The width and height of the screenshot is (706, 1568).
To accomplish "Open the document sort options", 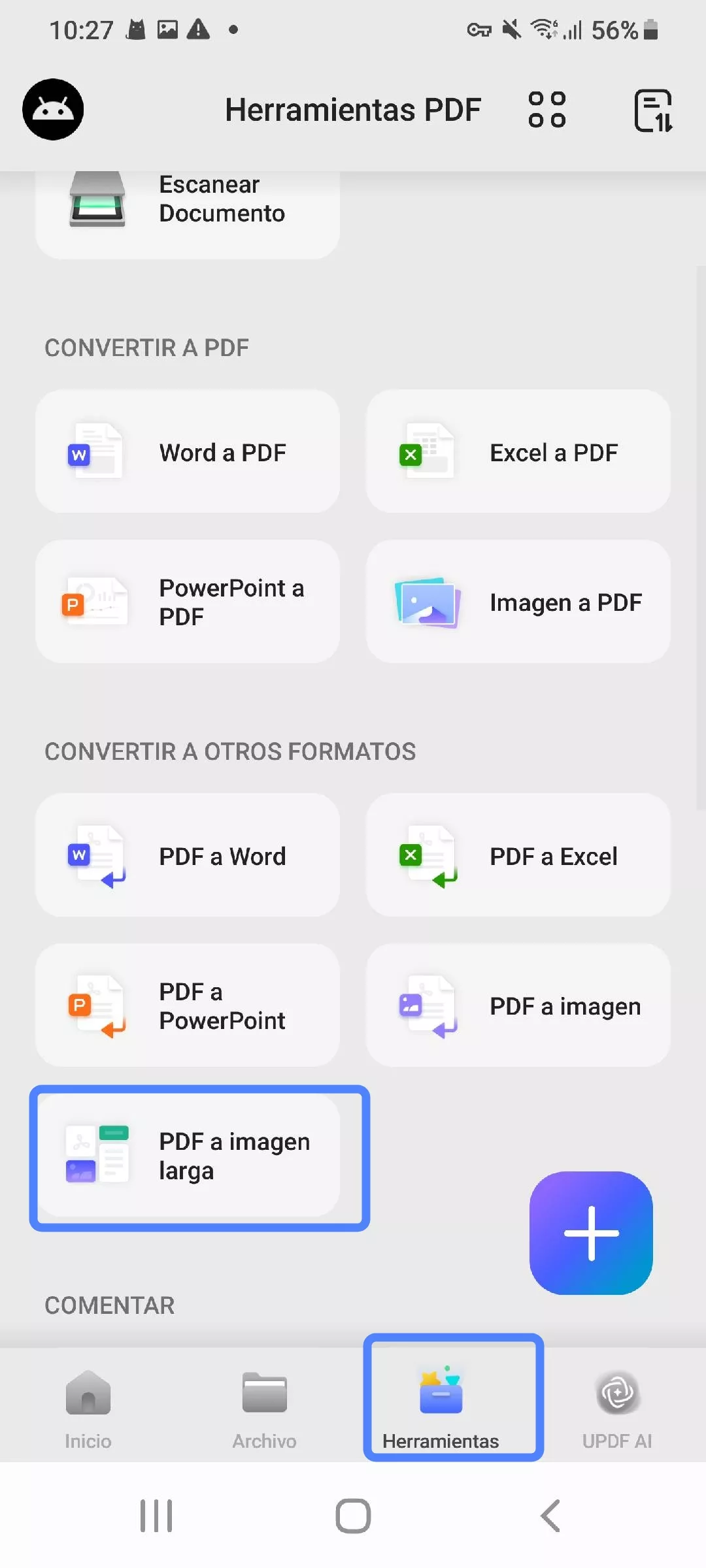I will (x=653, y=109).
